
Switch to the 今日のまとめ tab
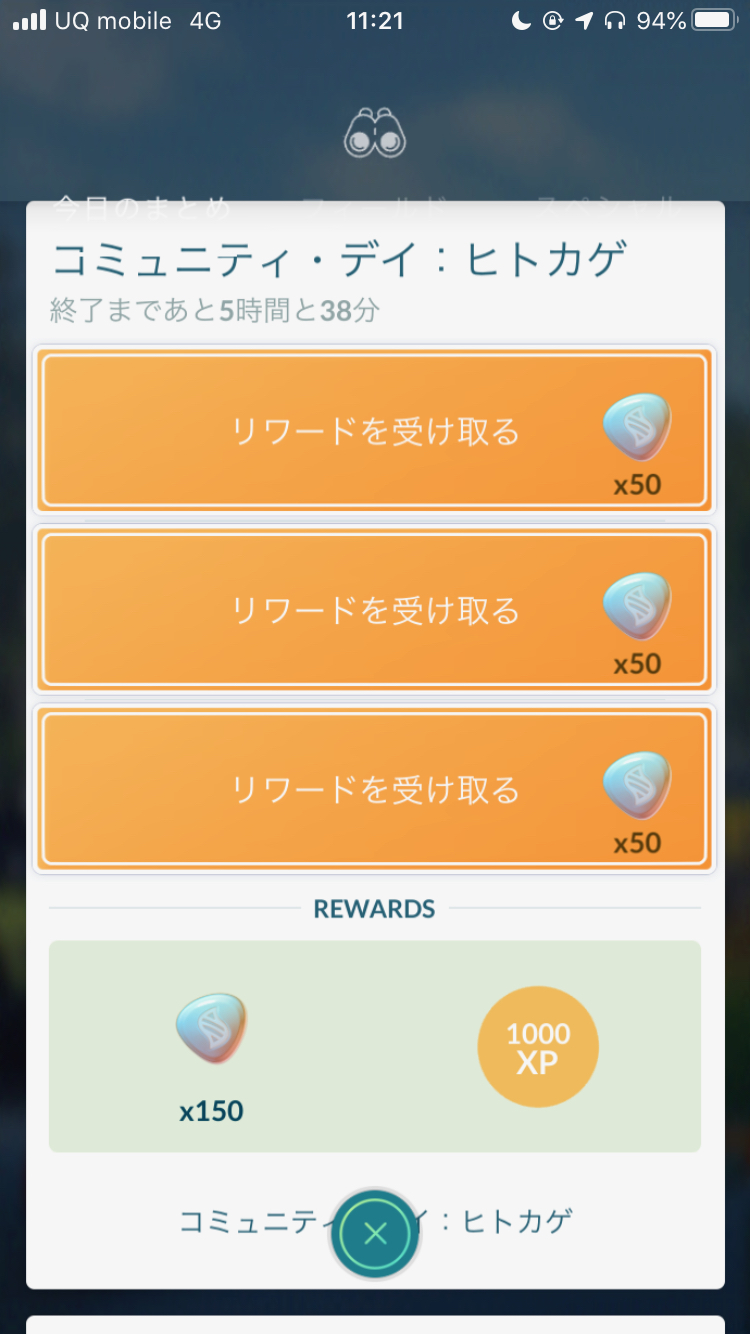(x=141, y=208)
